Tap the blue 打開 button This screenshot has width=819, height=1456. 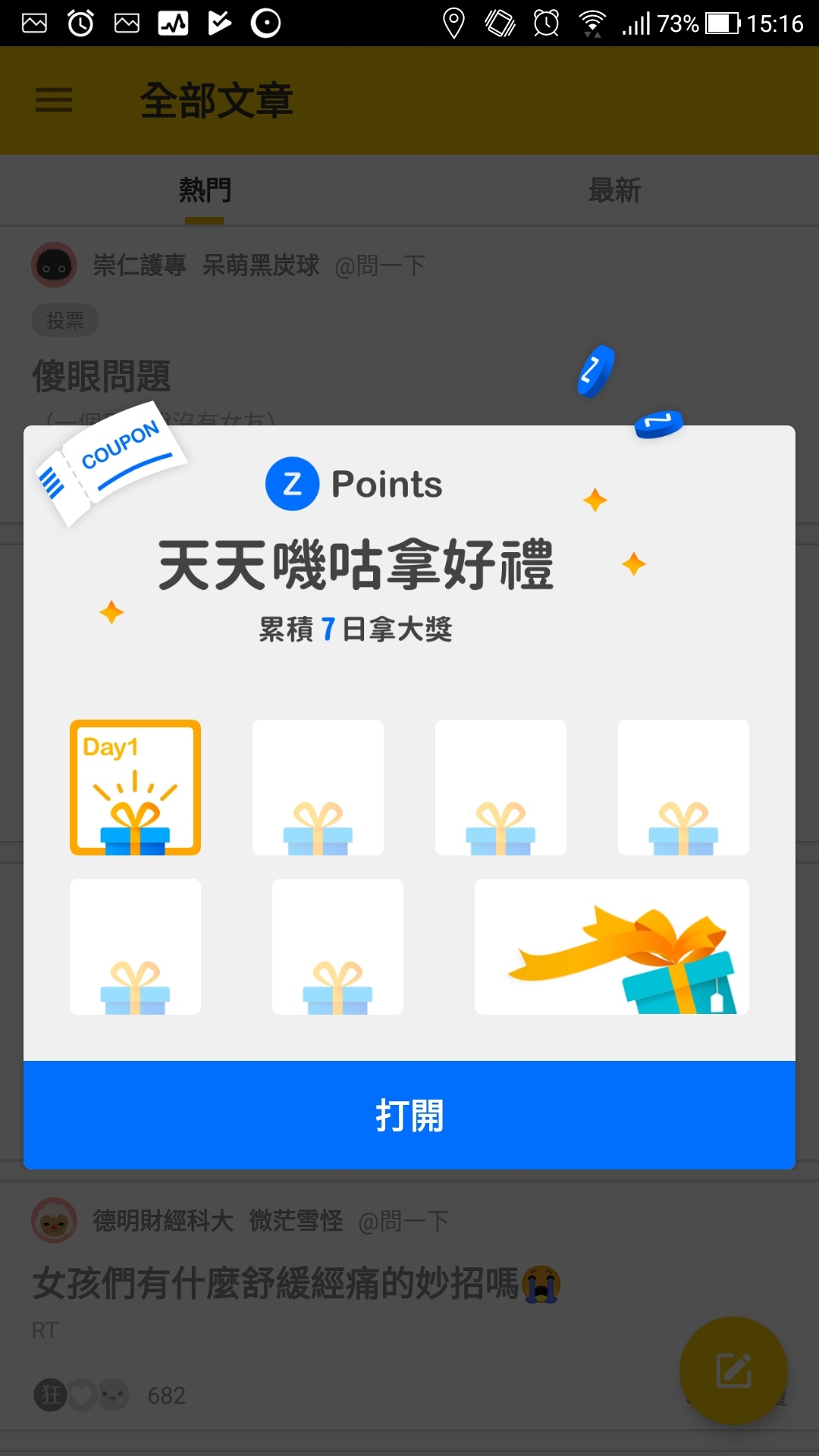pyautogui.click(x=409, y=1115)
